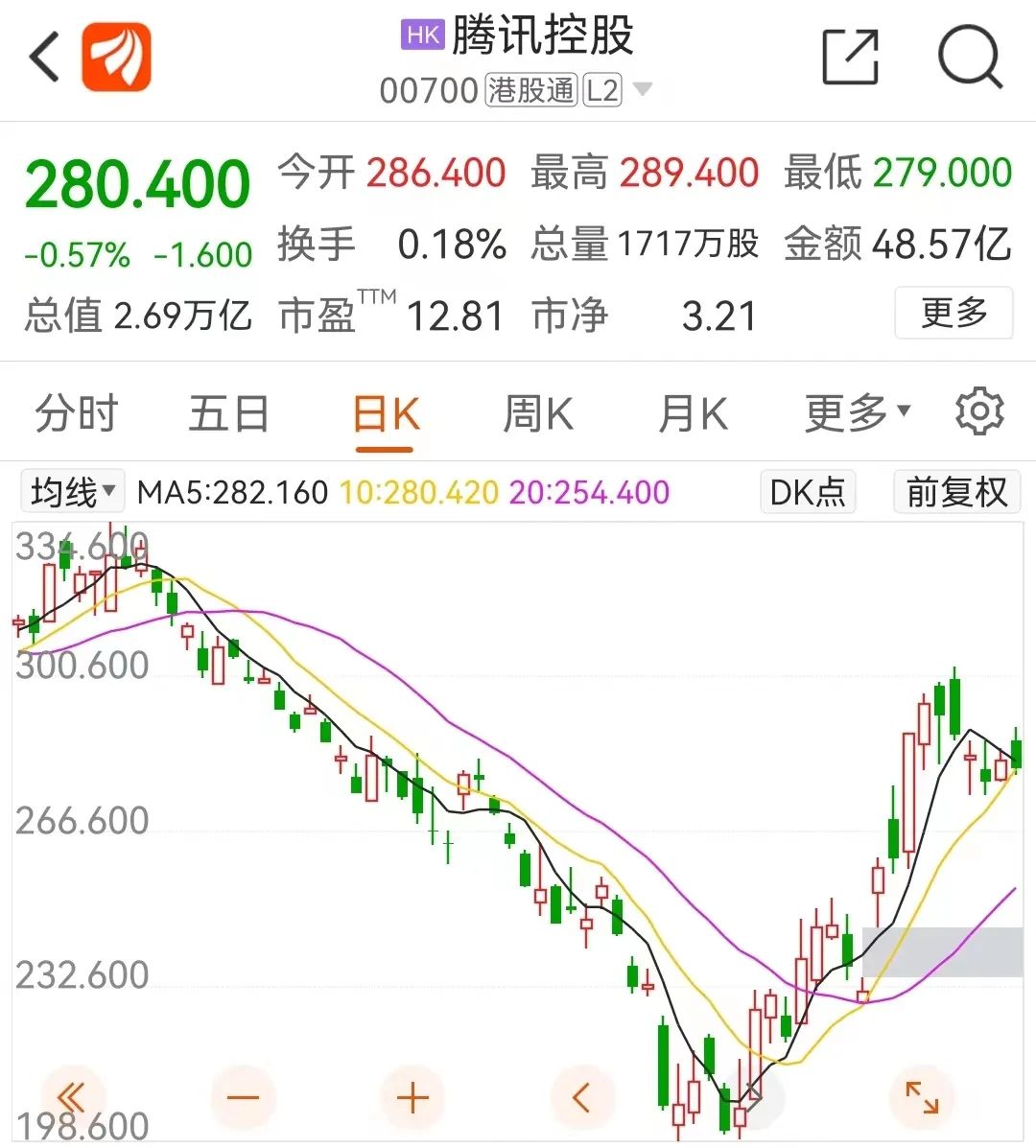Share this stock page
Screen dimensions: 1036x1148
click(851, 58)
